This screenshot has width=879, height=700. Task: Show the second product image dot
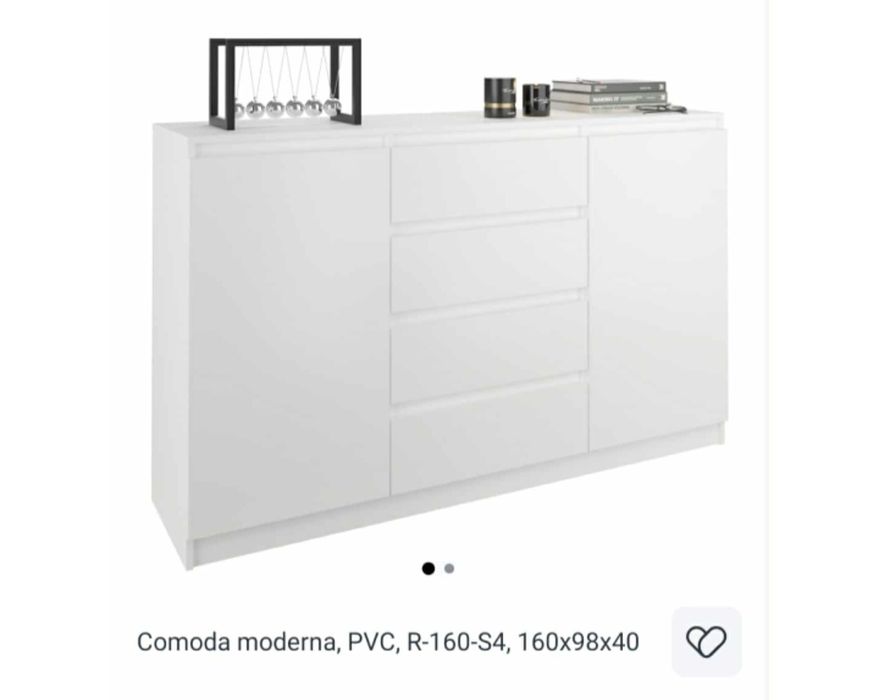[x=450, y=569]
